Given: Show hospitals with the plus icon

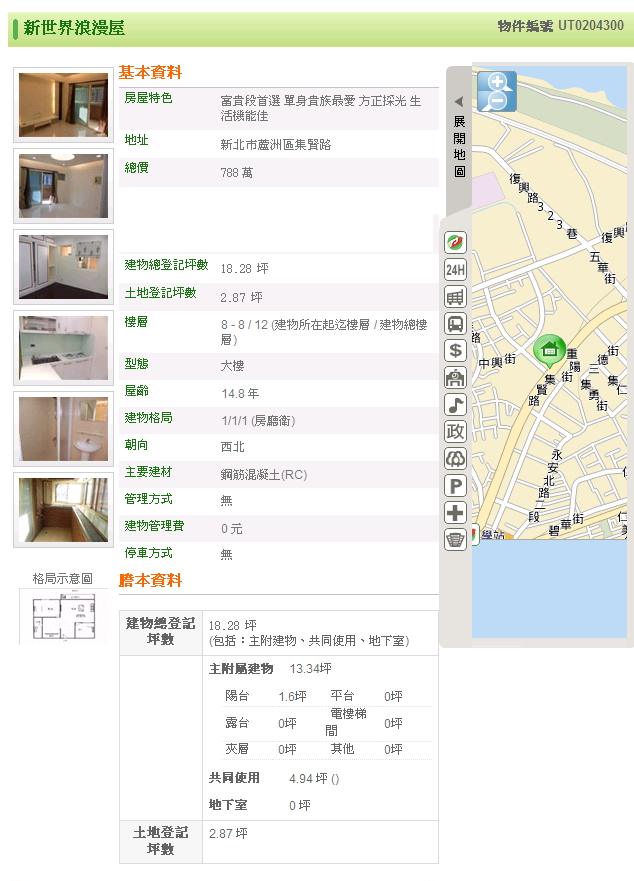Looking at the screenshot, I should point(456,513).
